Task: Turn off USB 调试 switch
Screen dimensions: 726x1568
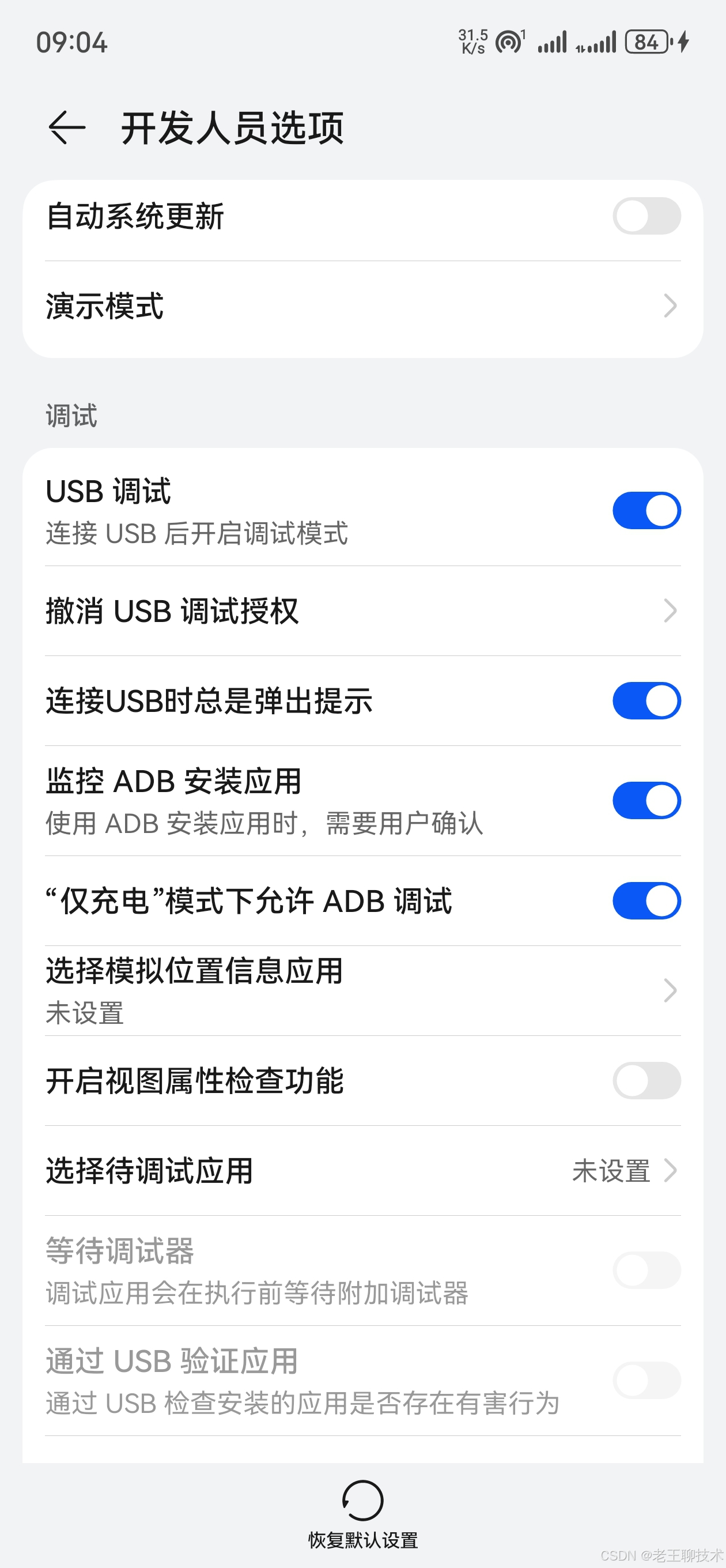Action: [646, 511]
